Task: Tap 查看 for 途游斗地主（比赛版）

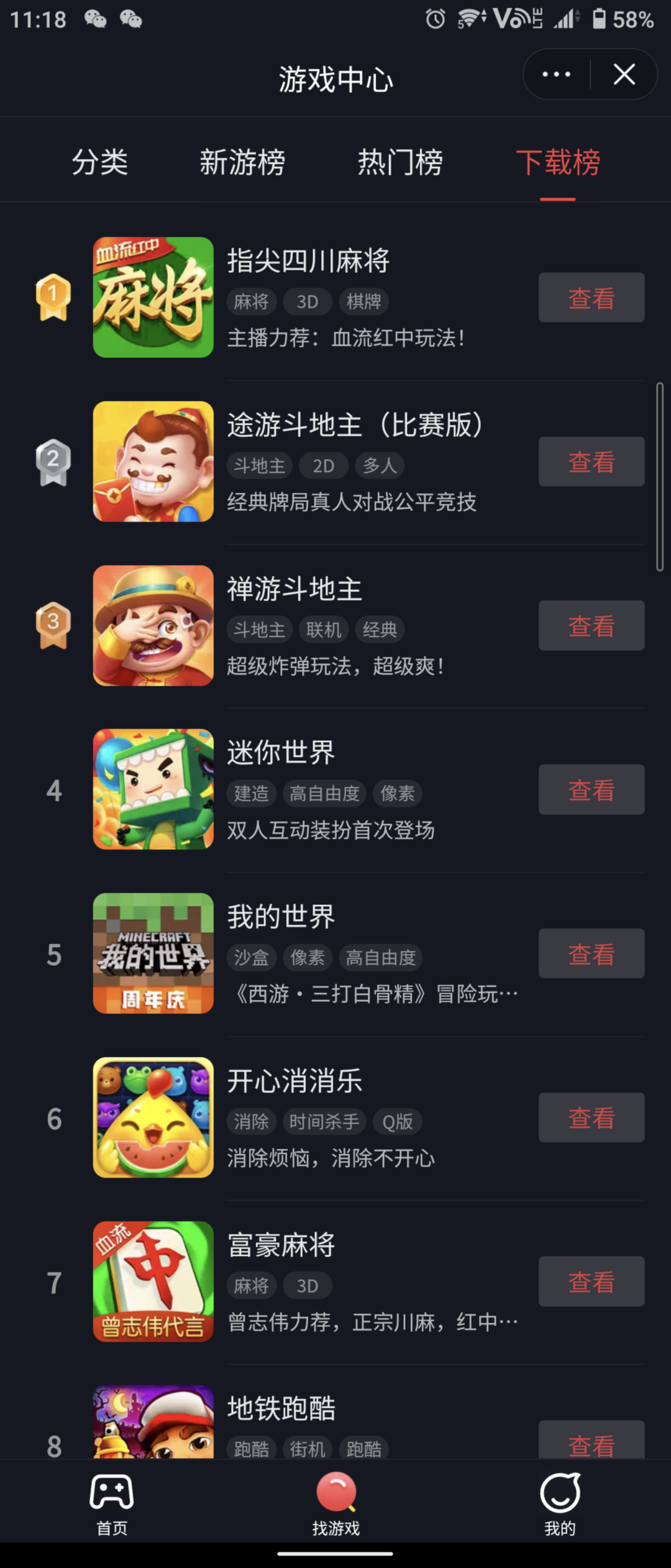Action: (591, 462)
